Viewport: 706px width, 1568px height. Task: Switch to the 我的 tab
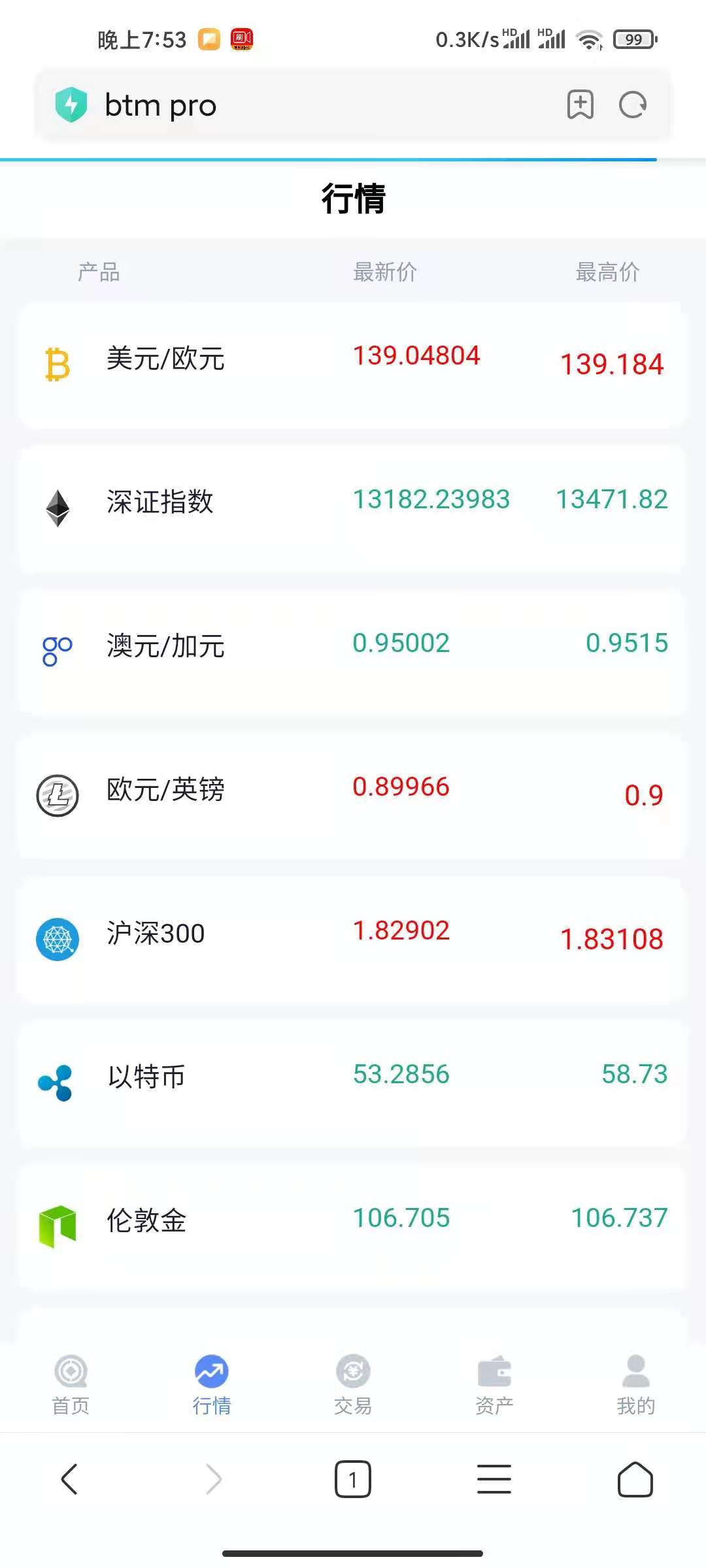[635, 1385]
